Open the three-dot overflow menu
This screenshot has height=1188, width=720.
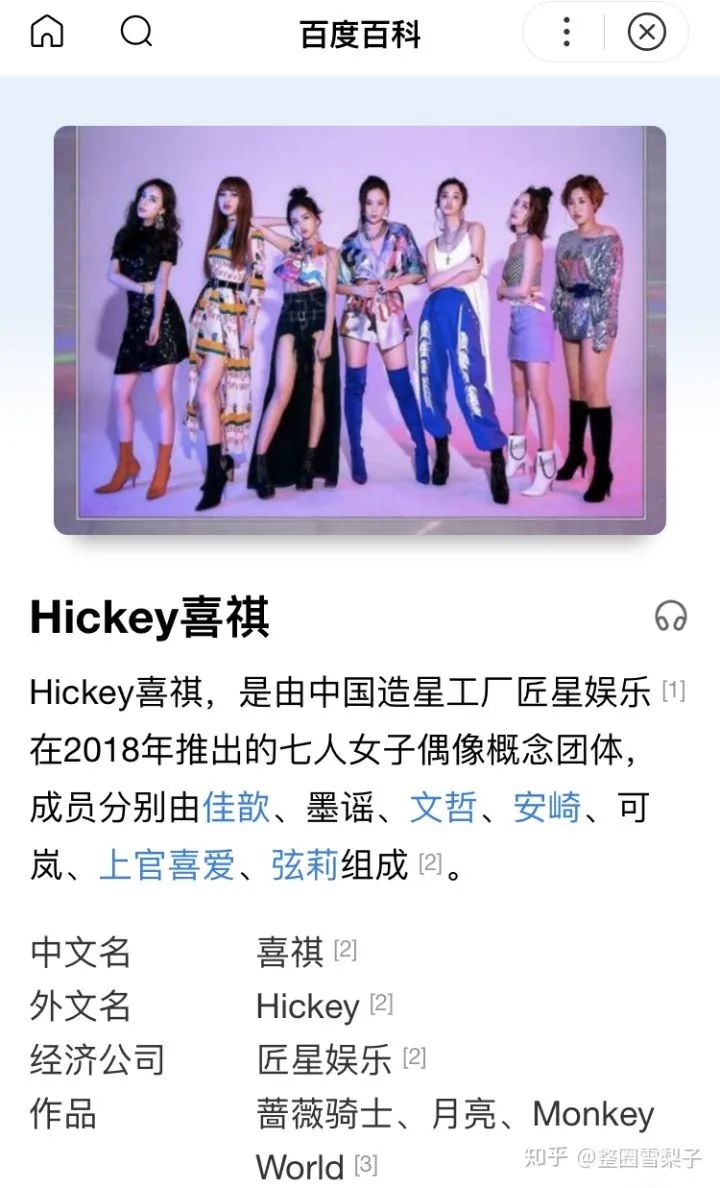(566, 33)
